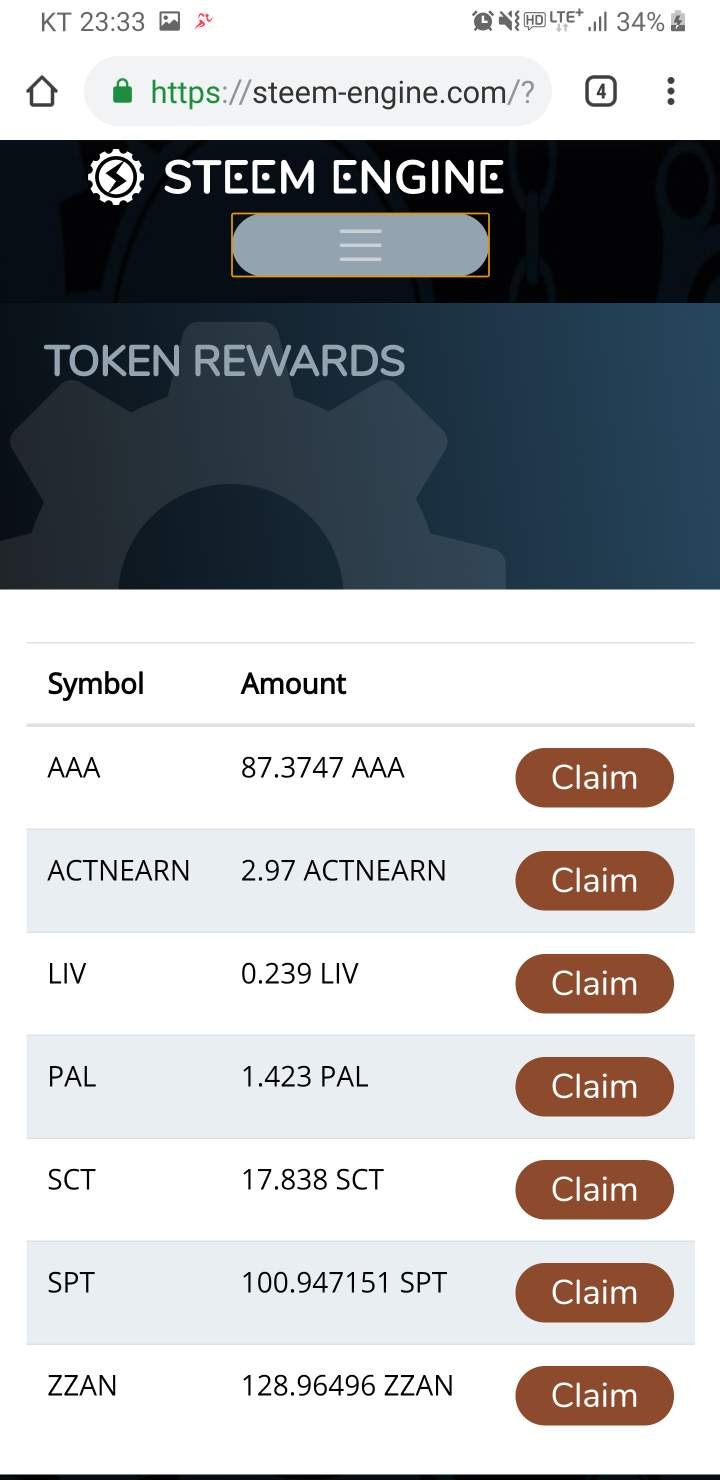Tap the steem-engine.com address bar
720x1480 pixels.
(x=318, y=92)
